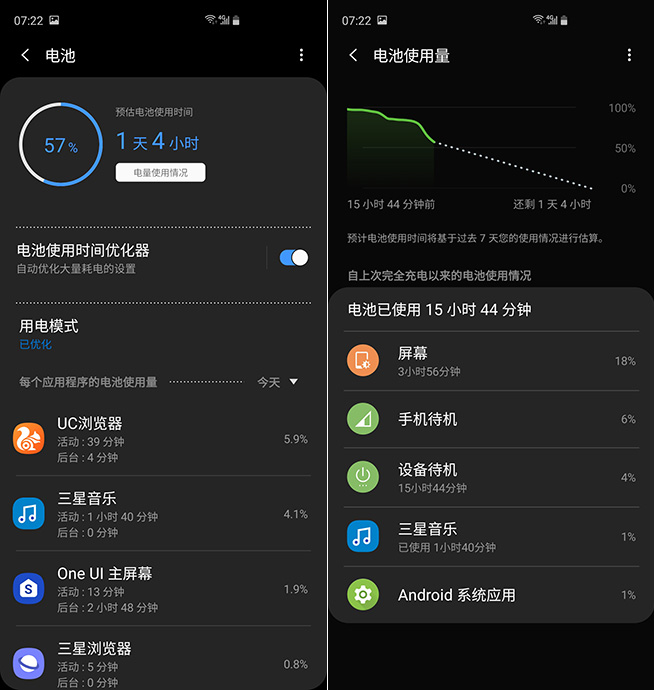This screenshot has height=690, width=654.
Task: Toggle the 电池使用时间优化器 switch
Action: click(x=293, y=258)
